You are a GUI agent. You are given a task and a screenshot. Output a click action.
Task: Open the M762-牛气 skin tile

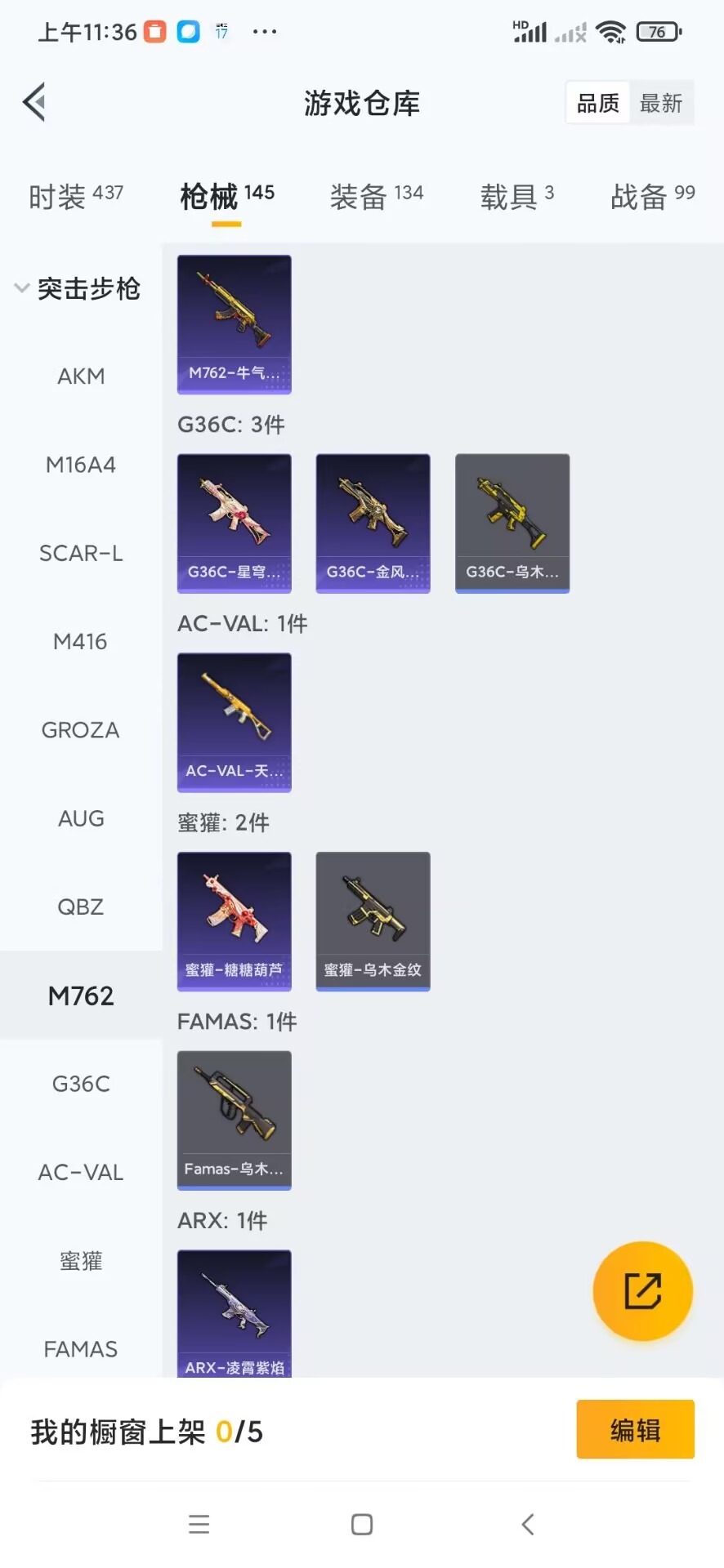coord(235,324)
